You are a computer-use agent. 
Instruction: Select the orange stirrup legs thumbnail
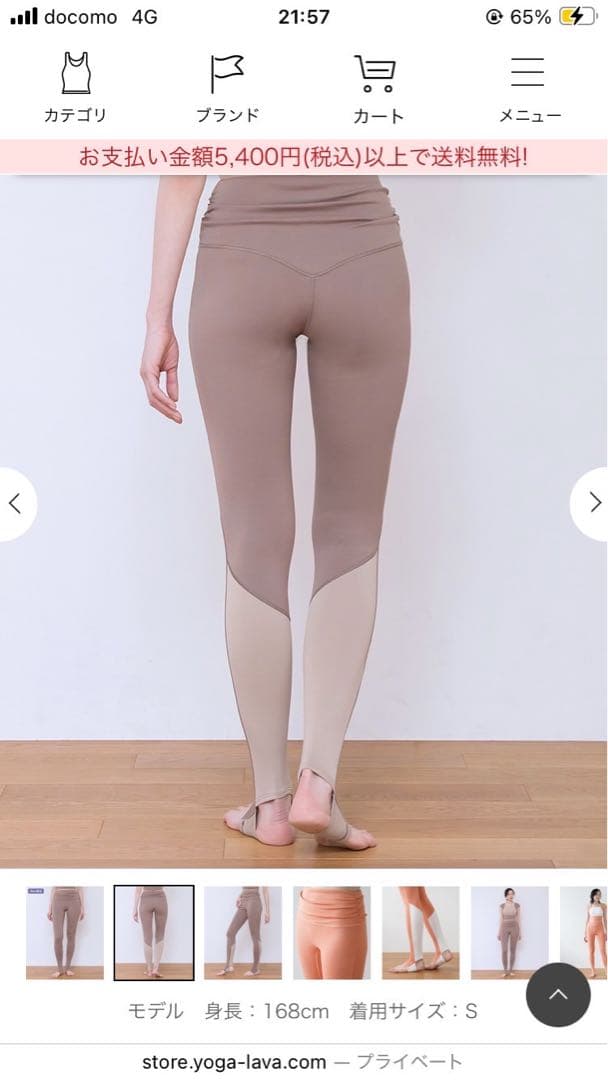coord(420,932)
